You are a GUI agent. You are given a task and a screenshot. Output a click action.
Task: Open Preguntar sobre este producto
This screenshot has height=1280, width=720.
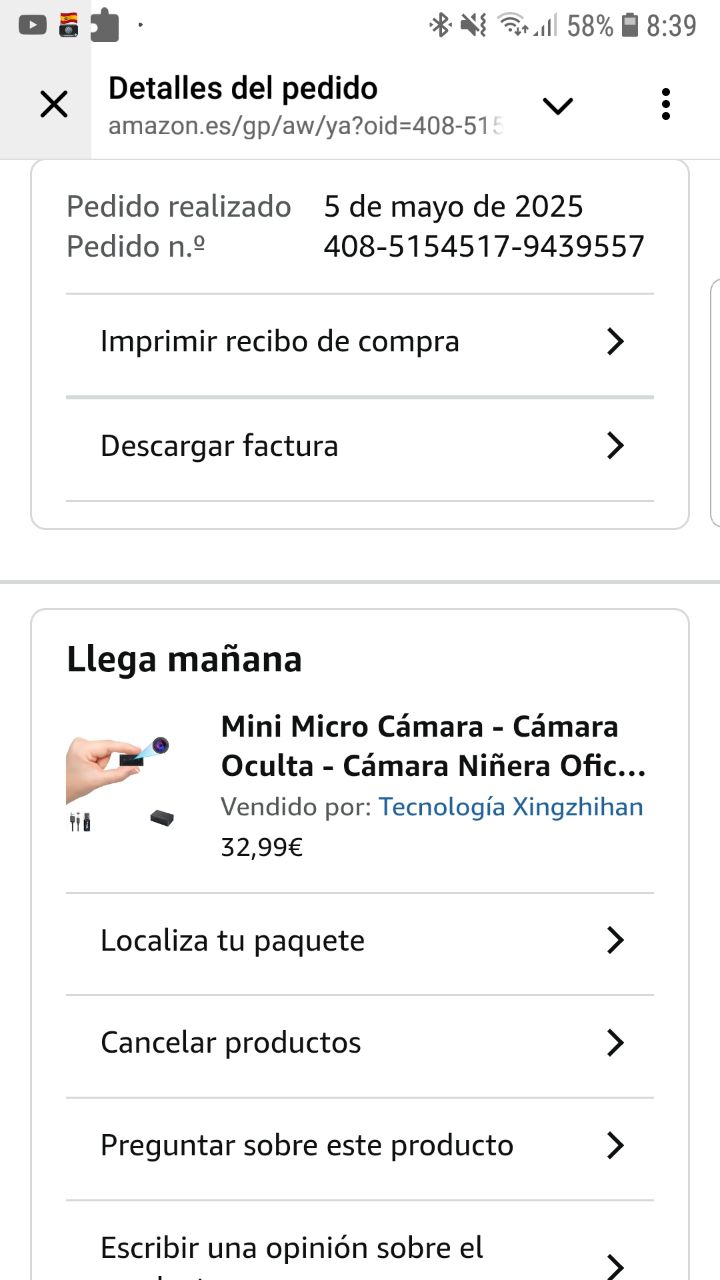[x=360, y=1145]
